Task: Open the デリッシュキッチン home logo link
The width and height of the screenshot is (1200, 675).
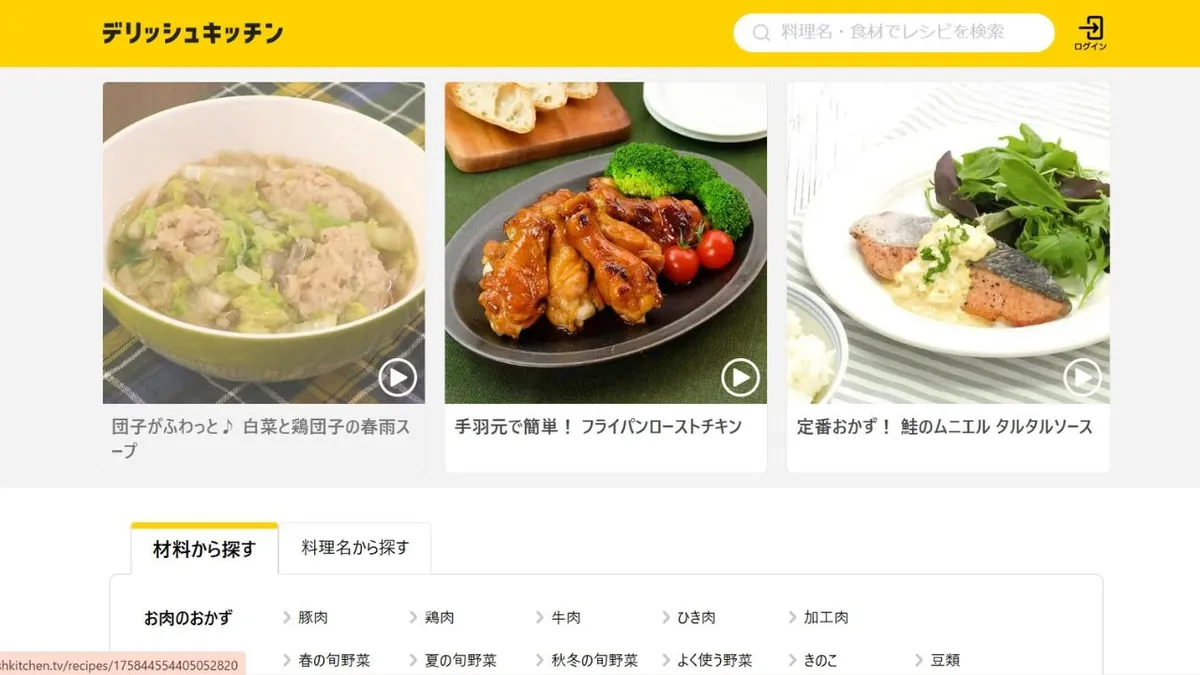Action: pyautogui.click(x=192, y=33)
